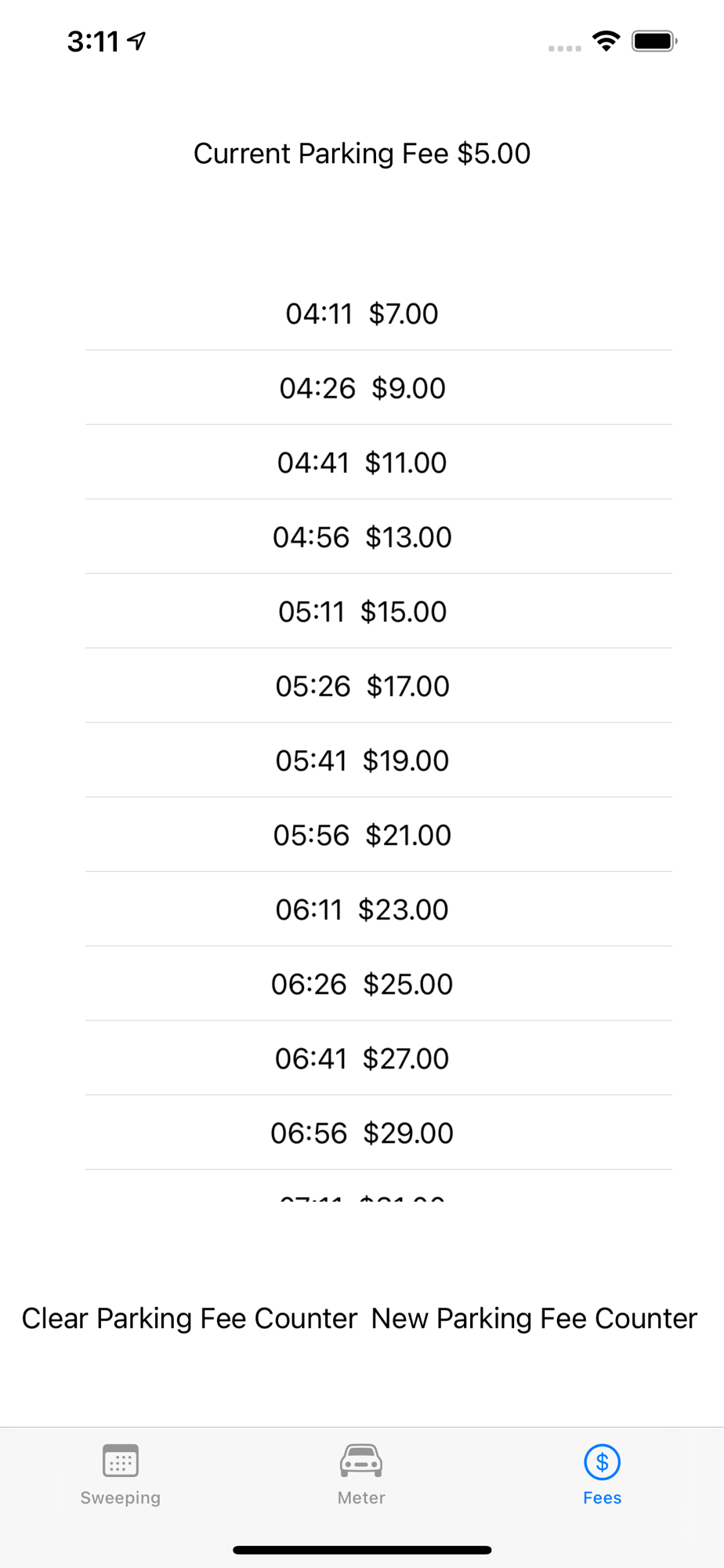Tap Clear Parking Fee Counter
Screen dimensions: 724x1568
[x=190, y=1319]
